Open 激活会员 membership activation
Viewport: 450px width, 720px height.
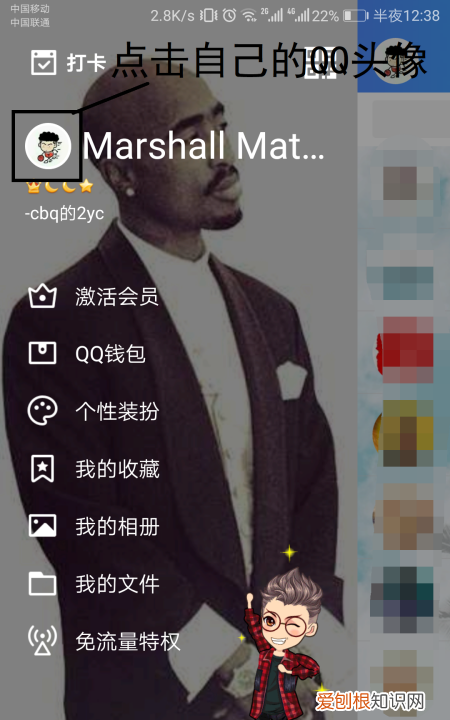click(94, 297)
